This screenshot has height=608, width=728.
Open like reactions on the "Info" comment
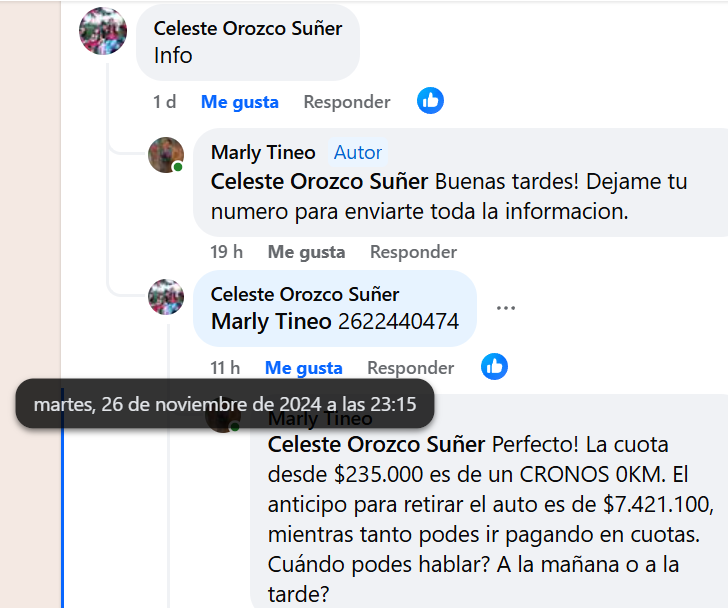[430, 101]
